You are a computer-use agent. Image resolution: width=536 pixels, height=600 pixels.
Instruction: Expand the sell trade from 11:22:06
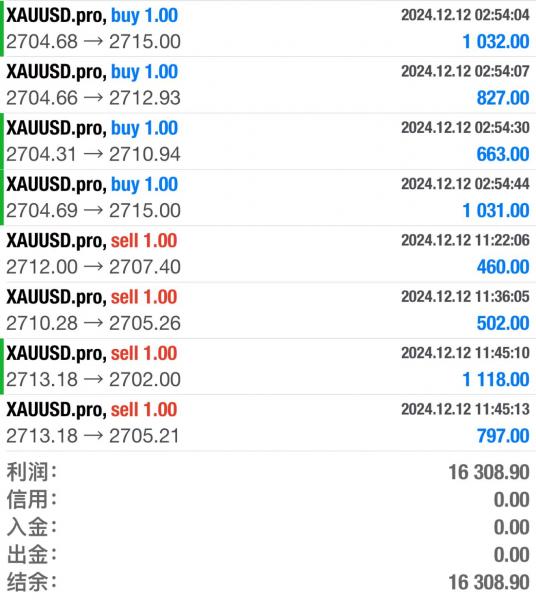[x=268, y=254]
